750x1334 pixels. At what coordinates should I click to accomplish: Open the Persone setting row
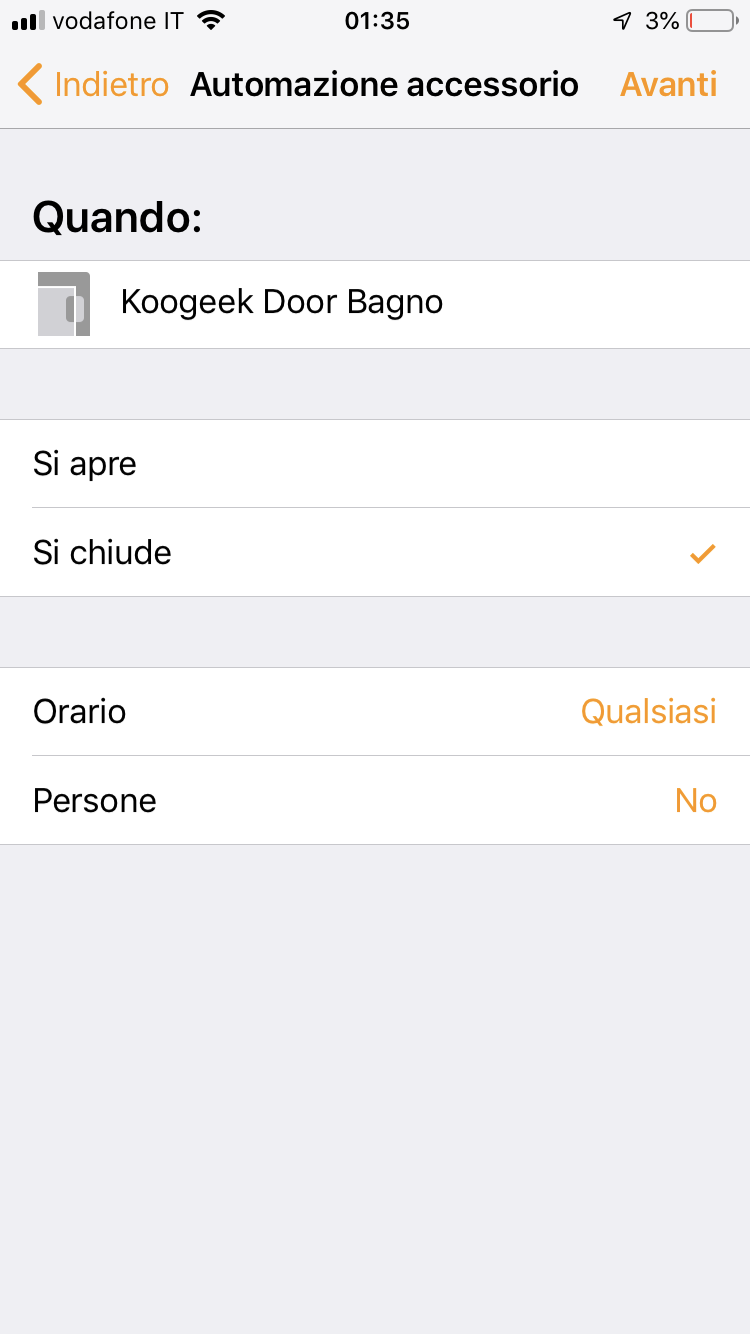point(375,801)
